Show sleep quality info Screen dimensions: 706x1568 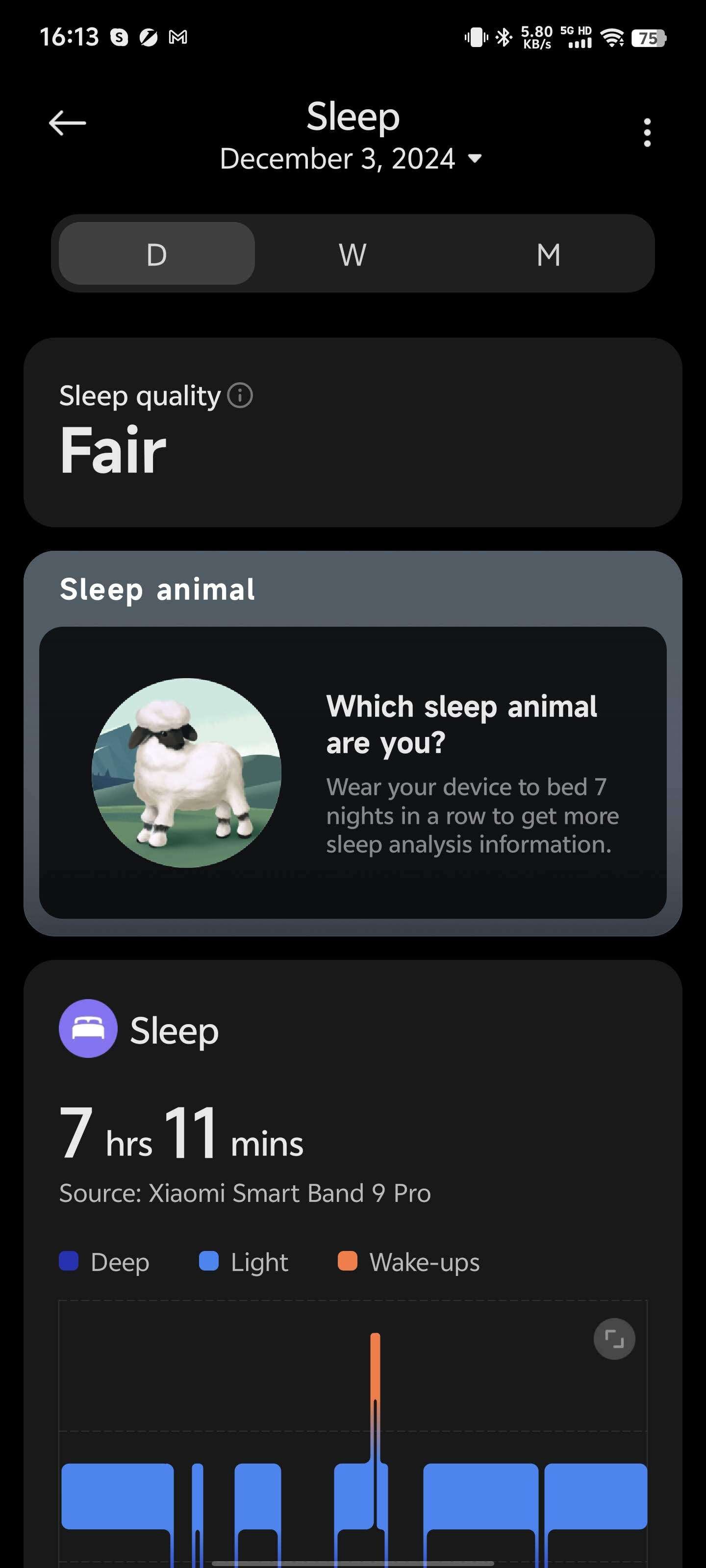(240, 395)
